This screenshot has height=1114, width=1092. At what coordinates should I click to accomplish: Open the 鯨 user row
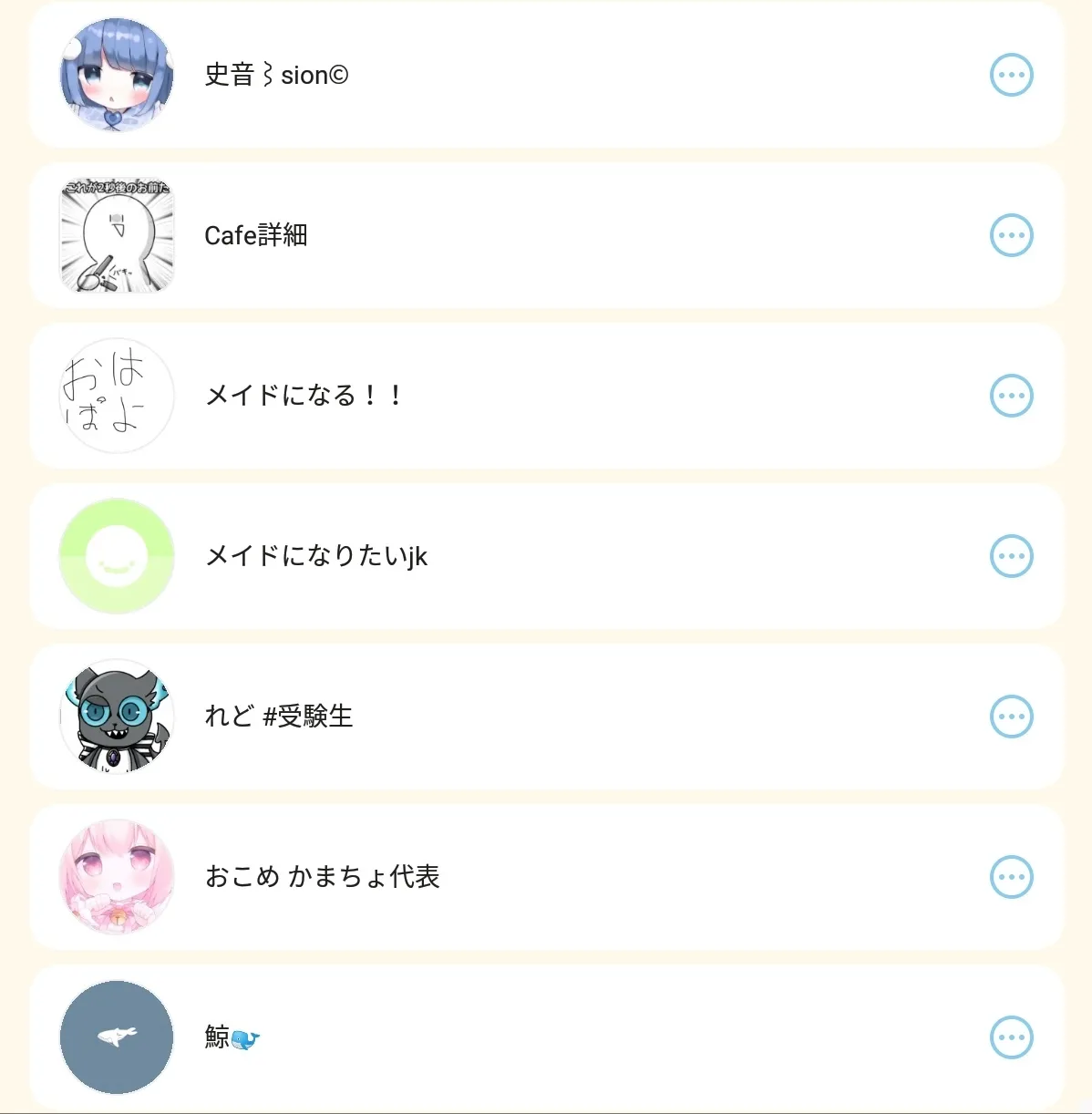point(232,1037)
